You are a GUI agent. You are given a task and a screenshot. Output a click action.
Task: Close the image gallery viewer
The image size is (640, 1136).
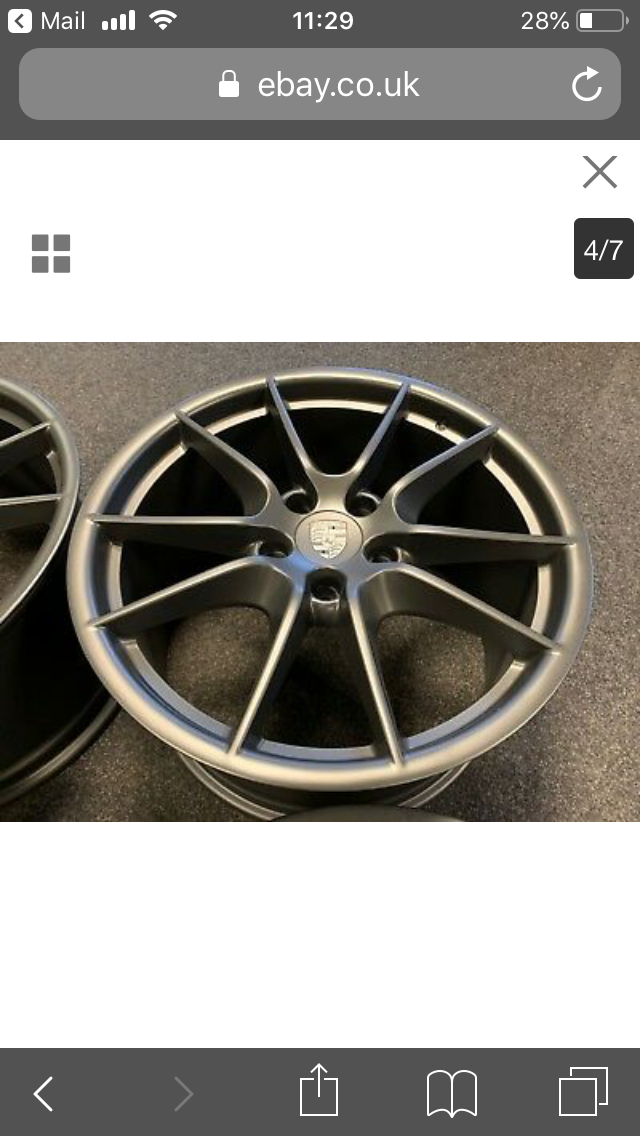600,172
